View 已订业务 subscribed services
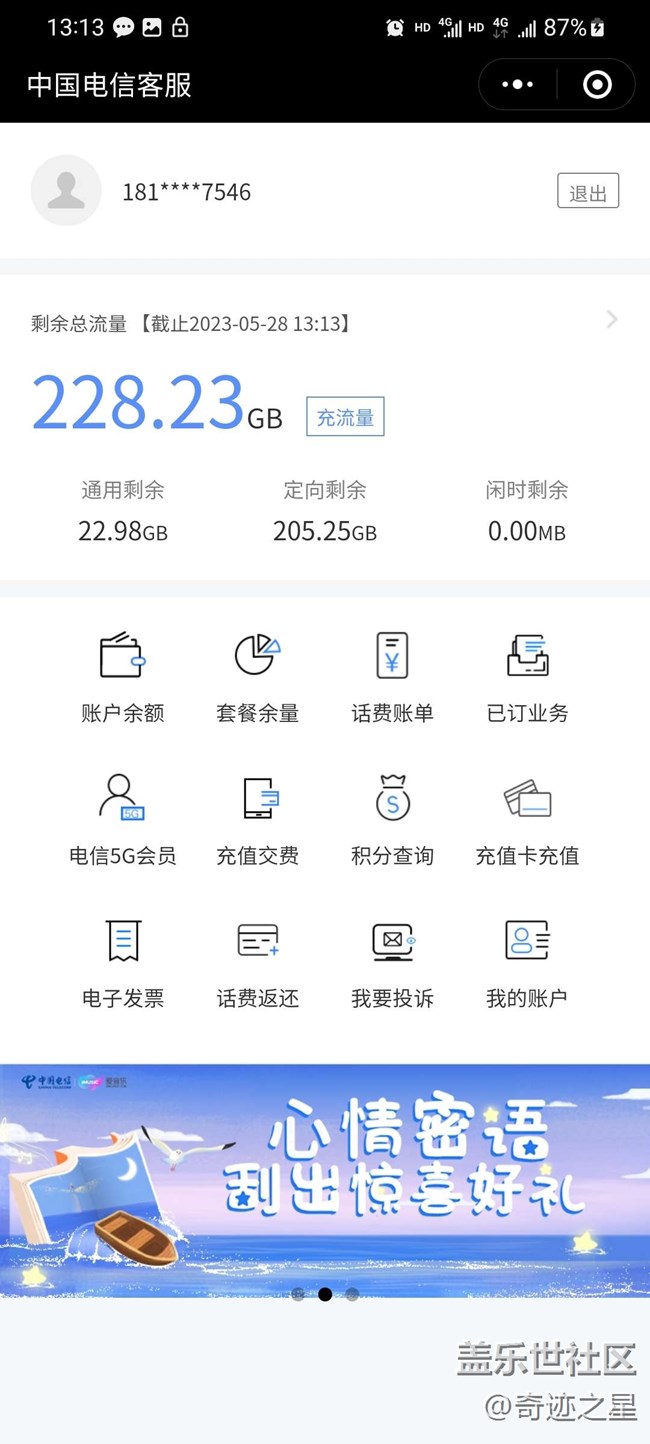The image size is (650, 1444). point(527,677)
